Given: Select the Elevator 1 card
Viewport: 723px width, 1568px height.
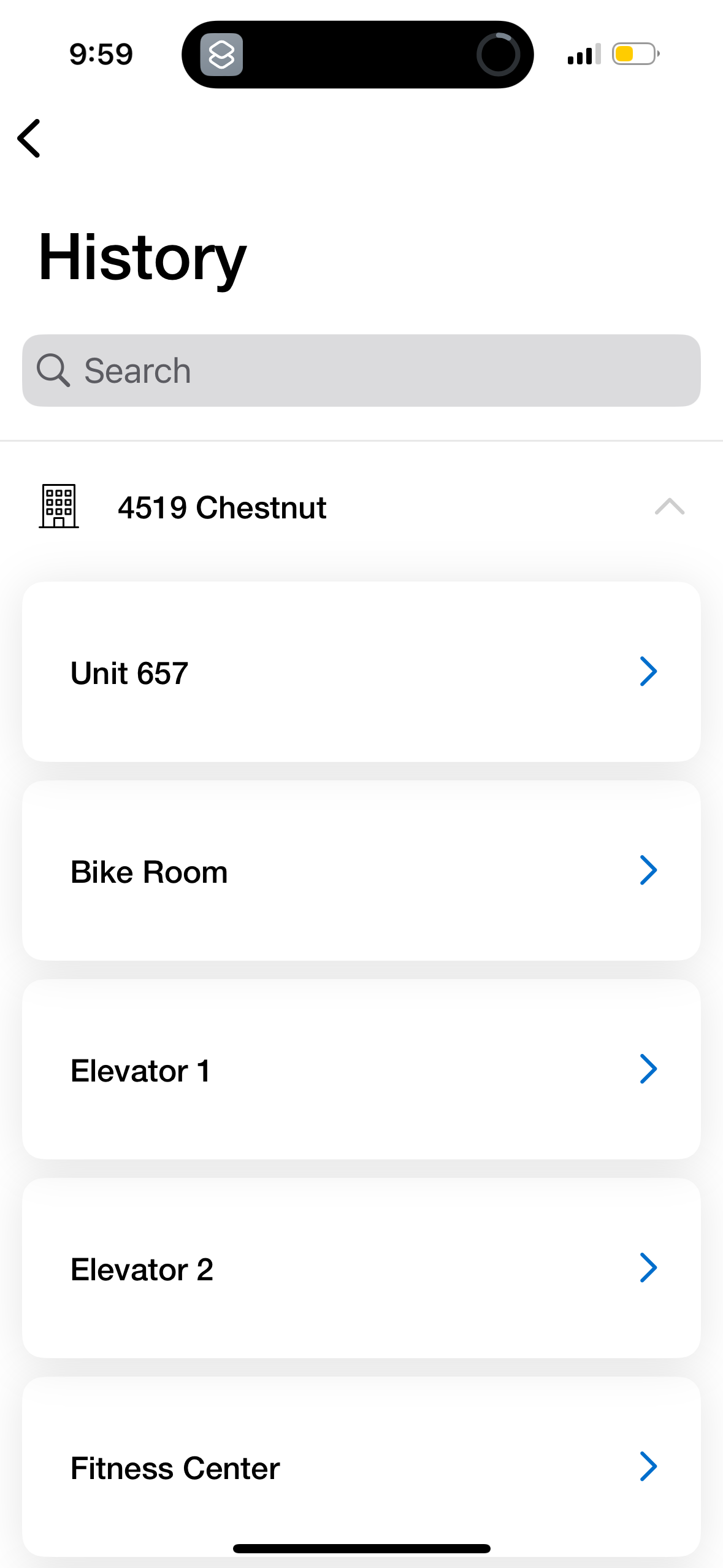Looking at the screenshot, I should 361,1069.
